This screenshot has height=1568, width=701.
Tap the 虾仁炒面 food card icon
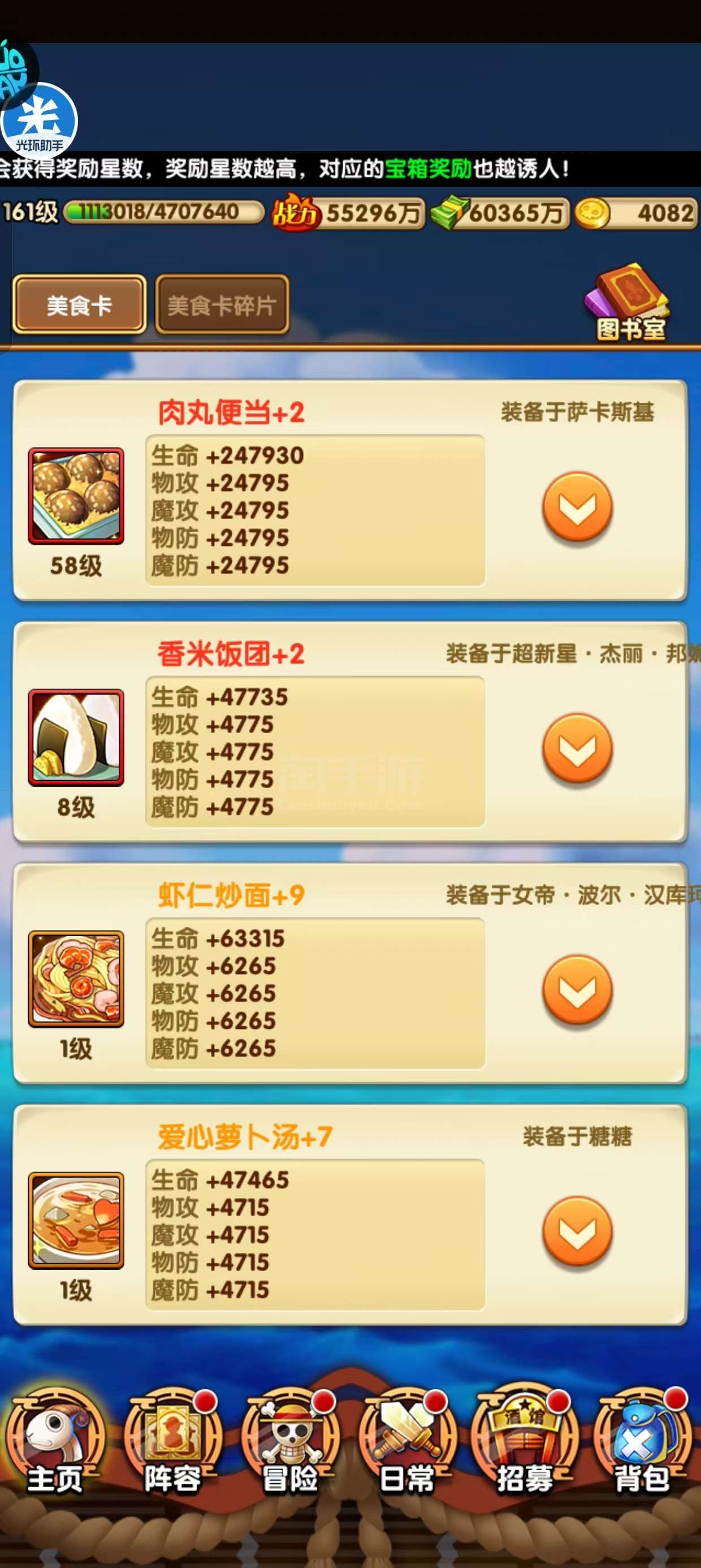(76, 979)
